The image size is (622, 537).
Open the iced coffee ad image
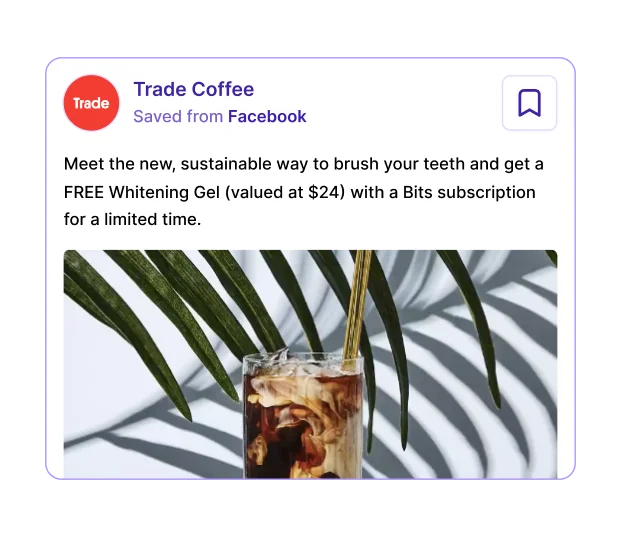pyautogui.click(x=310, y=363)
